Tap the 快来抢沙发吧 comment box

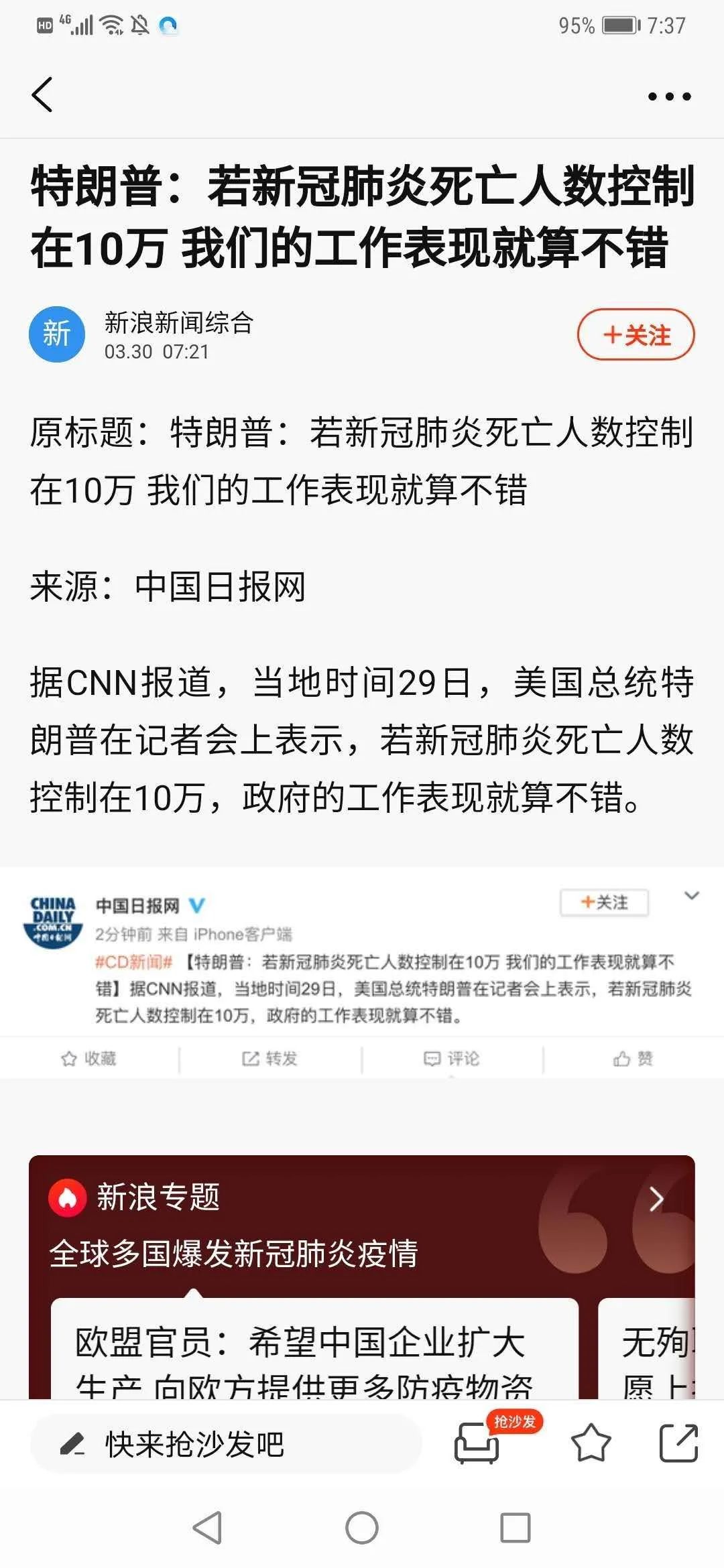click(225, 1444)
